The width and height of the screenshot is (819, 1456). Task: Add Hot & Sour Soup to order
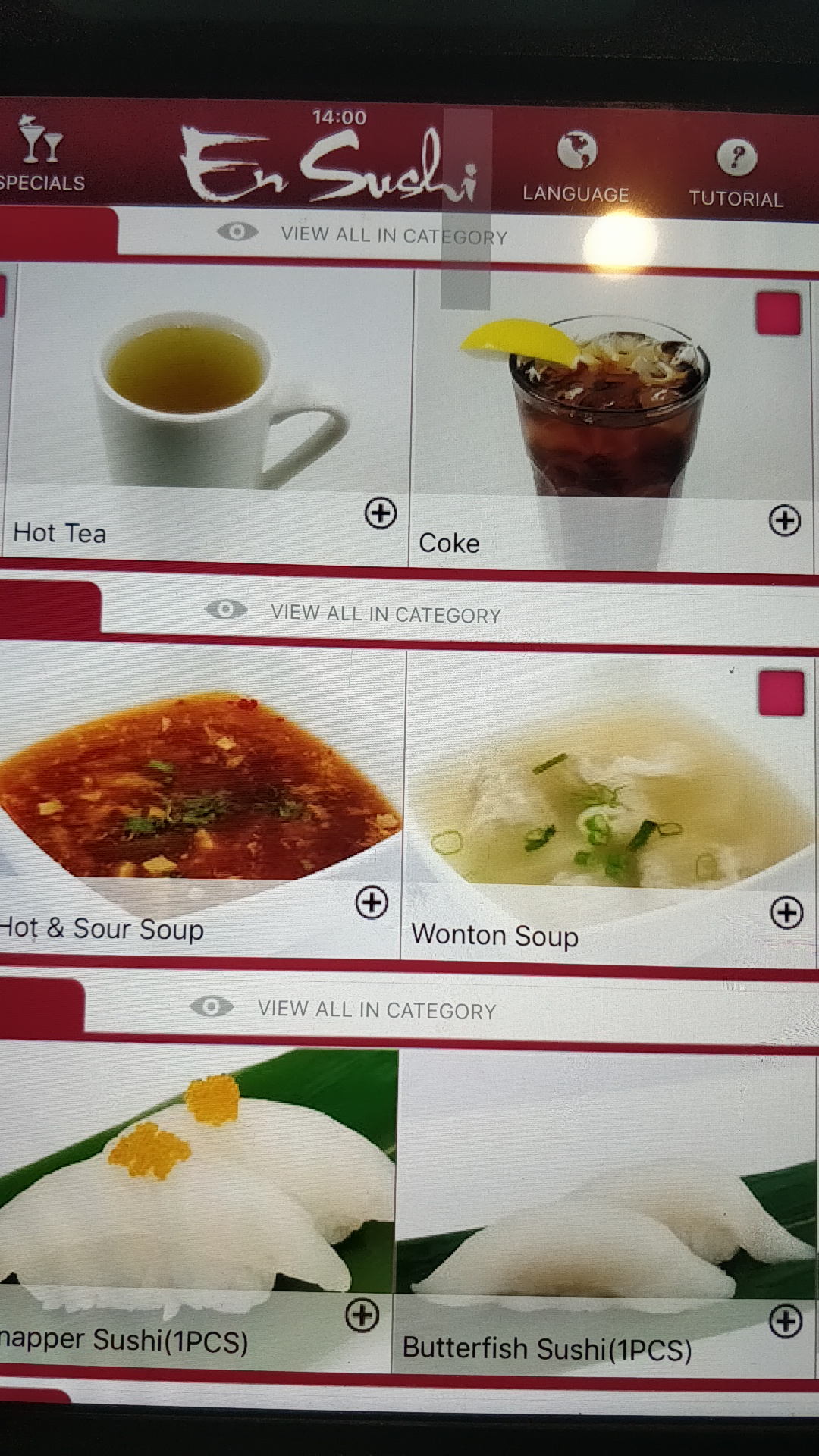tap(372, 902)
